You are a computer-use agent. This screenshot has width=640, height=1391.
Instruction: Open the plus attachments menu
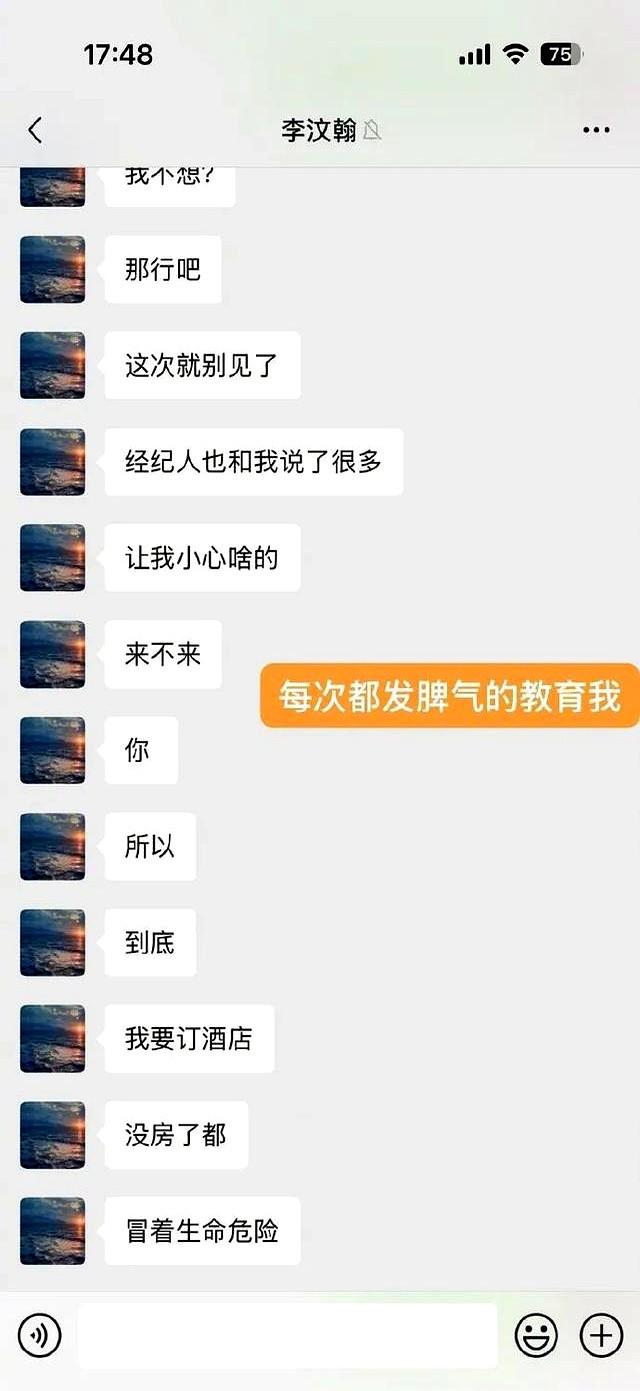[601, 1335]
